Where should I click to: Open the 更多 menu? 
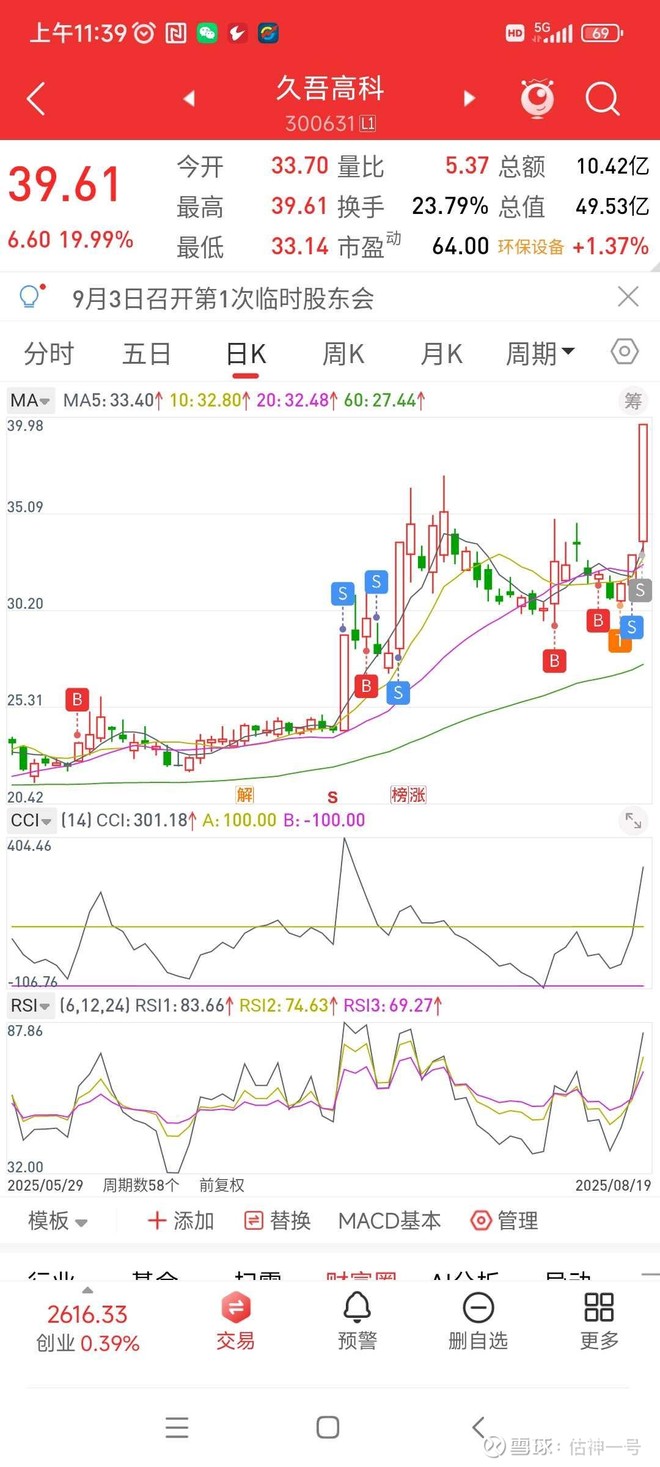point(599,1320)
